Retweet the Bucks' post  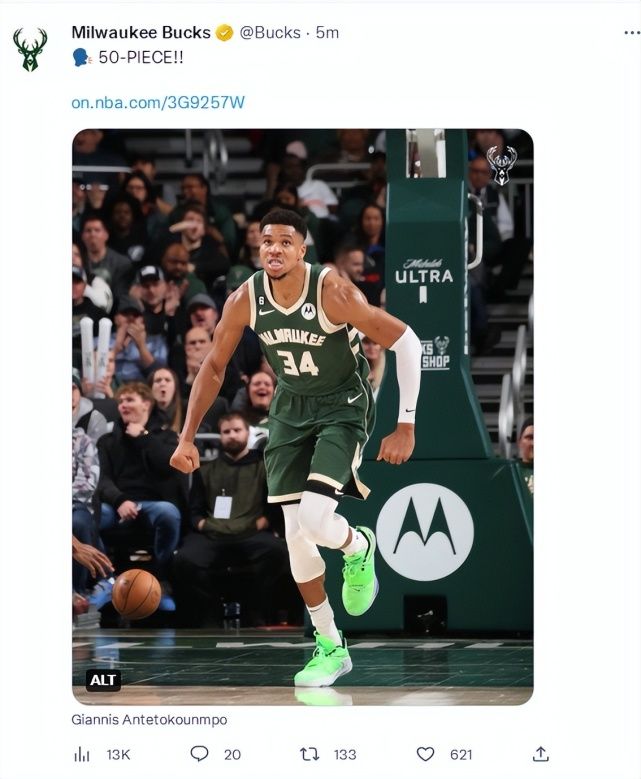click(310, 754)
